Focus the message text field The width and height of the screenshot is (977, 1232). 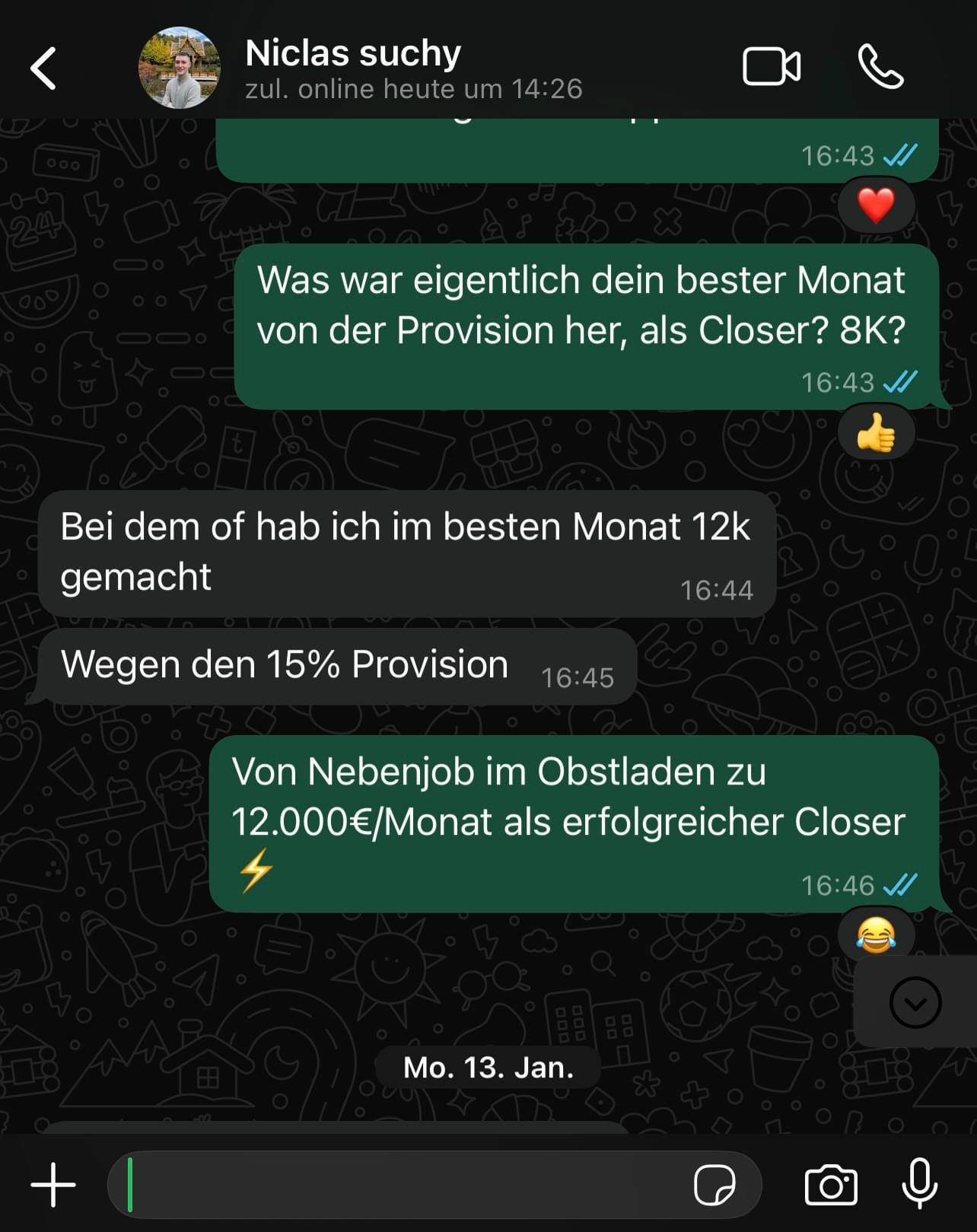[403, 1185]
